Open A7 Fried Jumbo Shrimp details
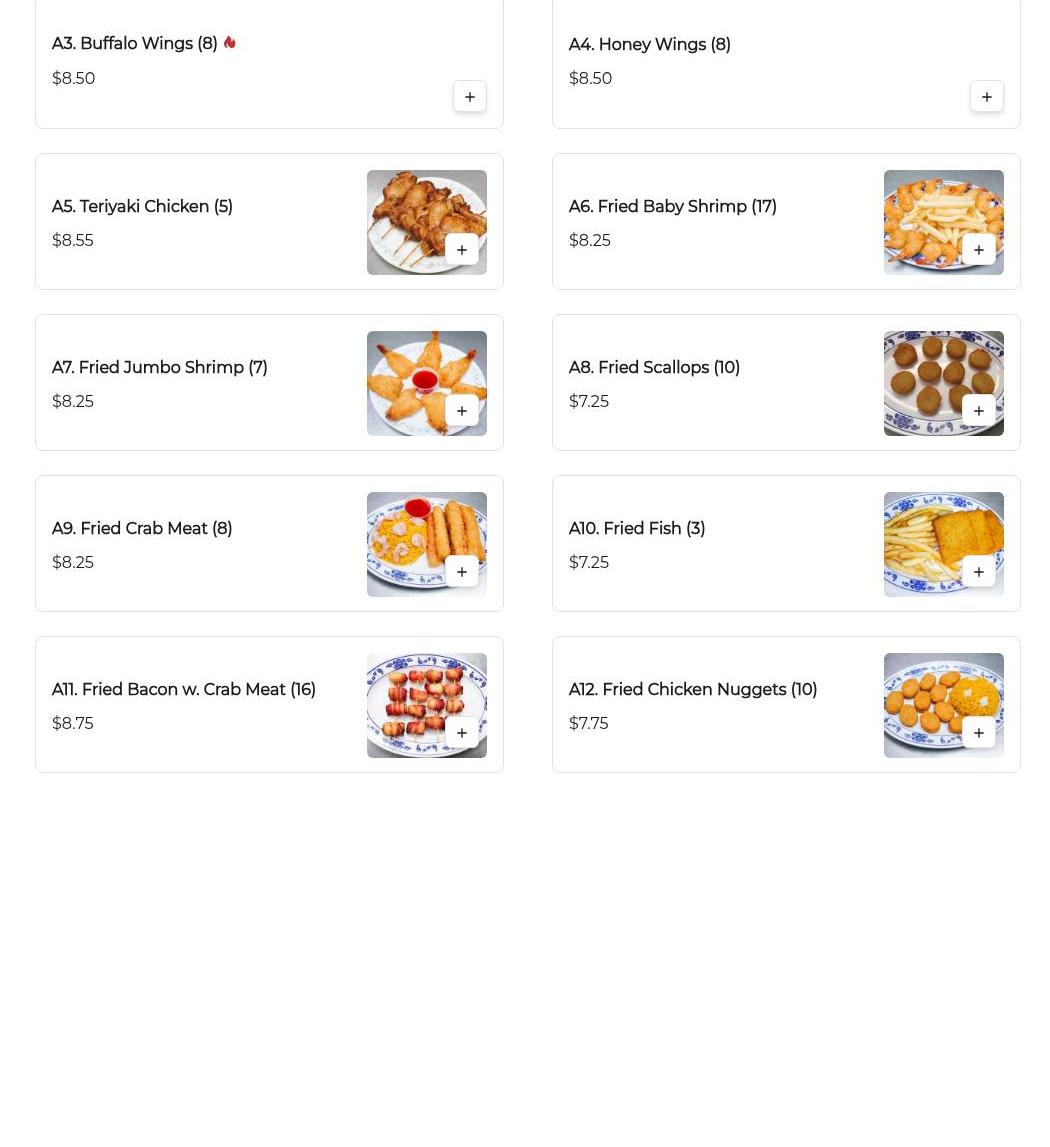The image size is (1050, 1147). click(159, 368)
